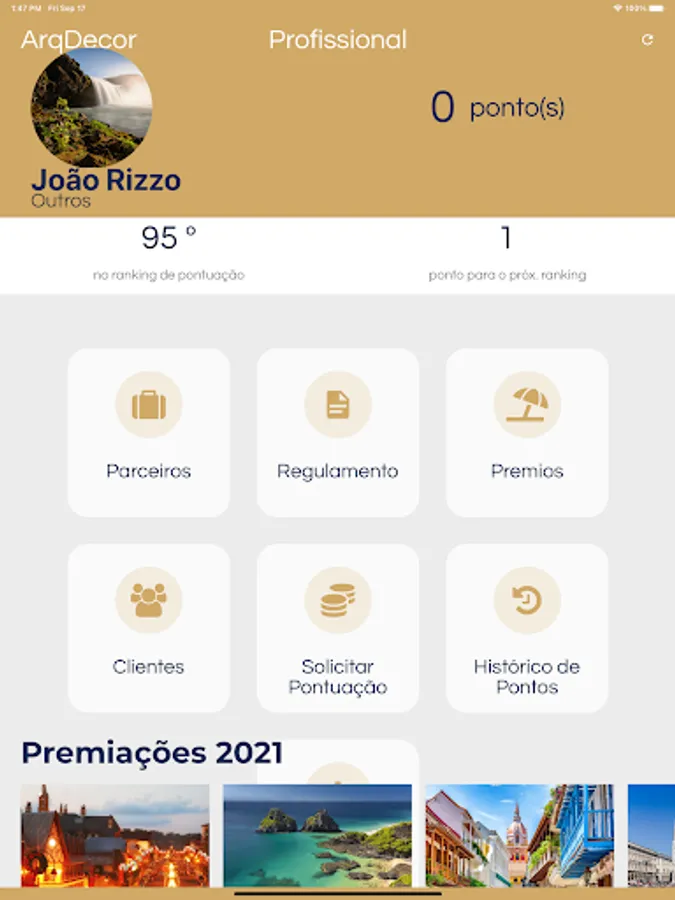This screenshot has height=900, width=675.
Task: Select Solicitar Pontuação
Action: (338, 628)
